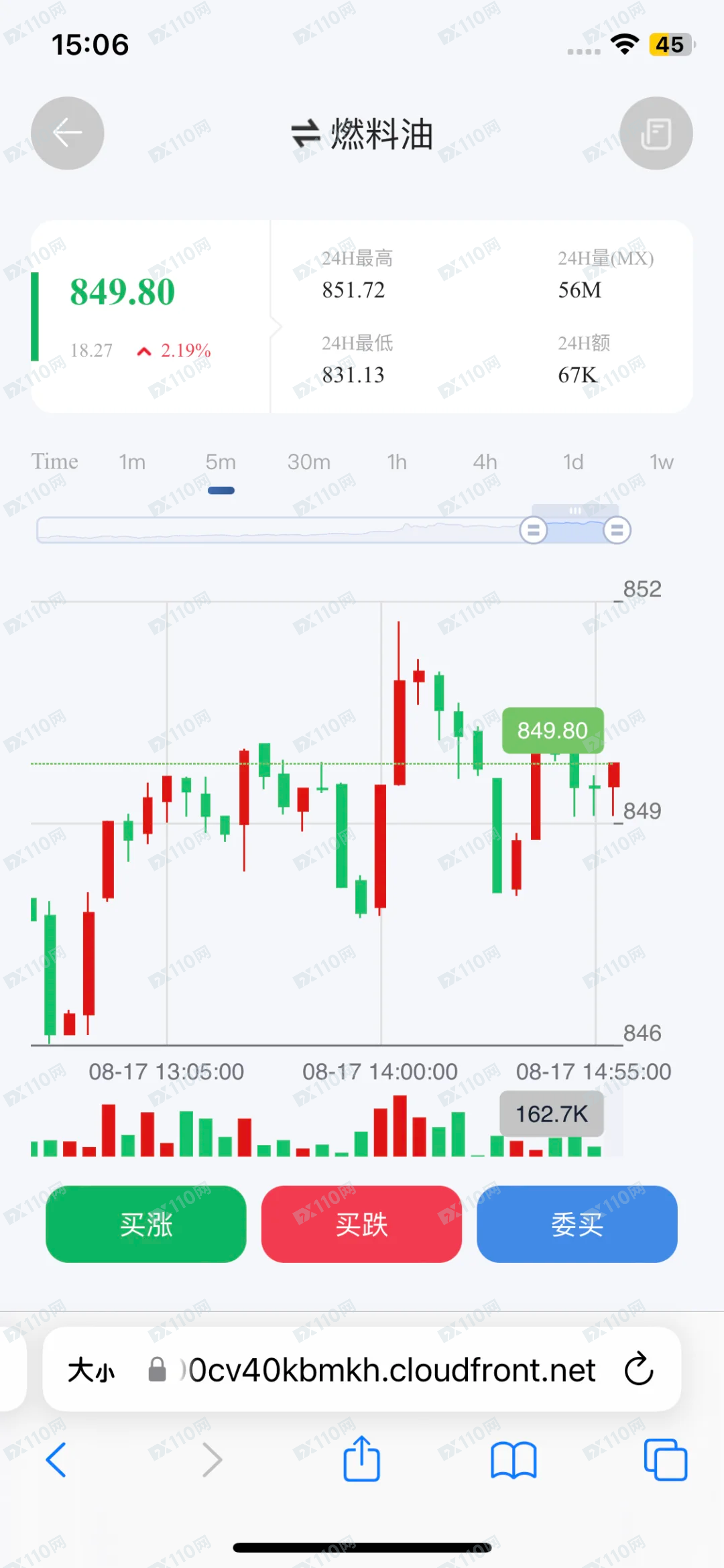Open the orders document icon
The image size is (724, 1568).
pos(656,133)
